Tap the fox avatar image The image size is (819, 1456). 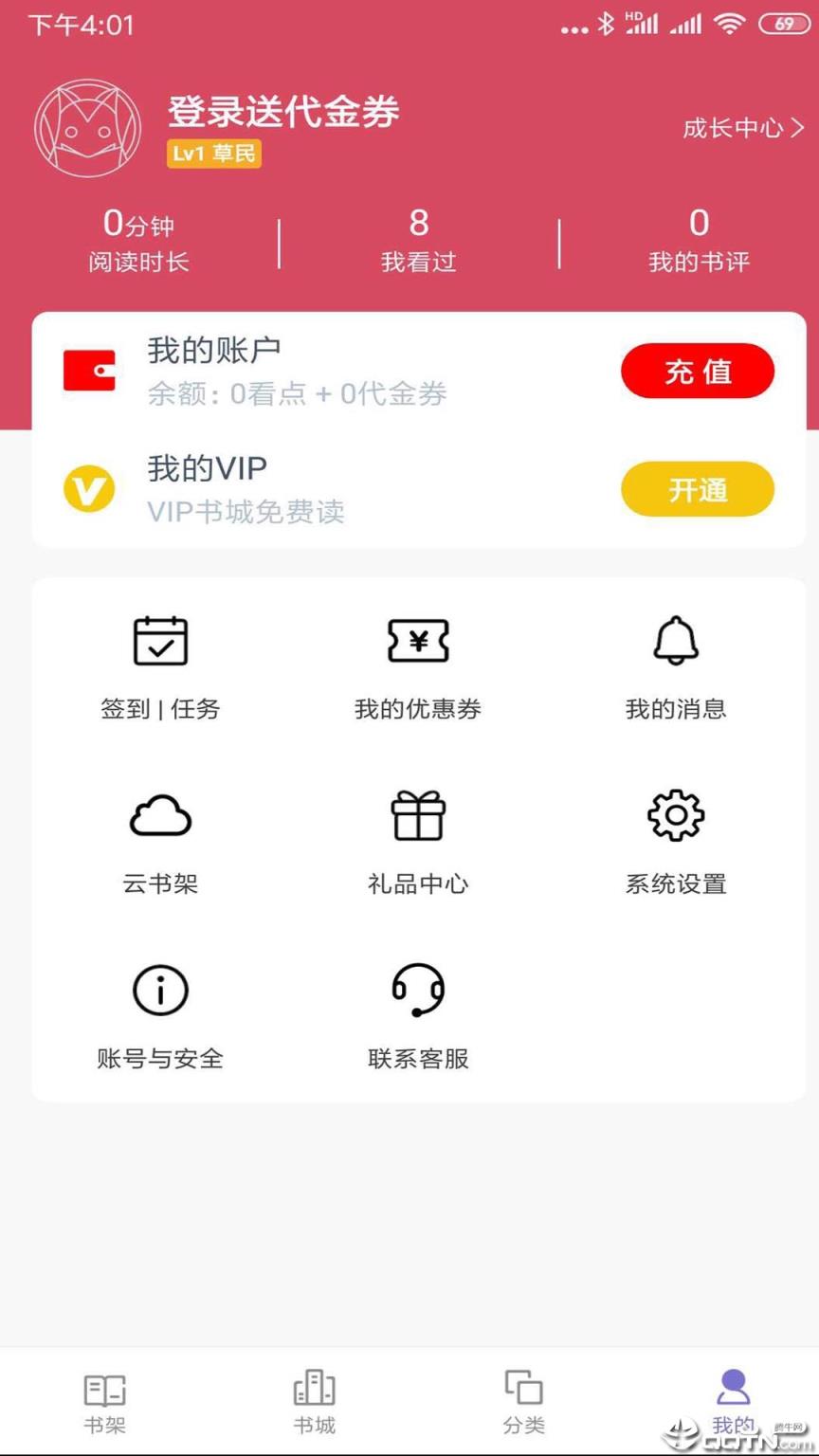coord(86,127)
